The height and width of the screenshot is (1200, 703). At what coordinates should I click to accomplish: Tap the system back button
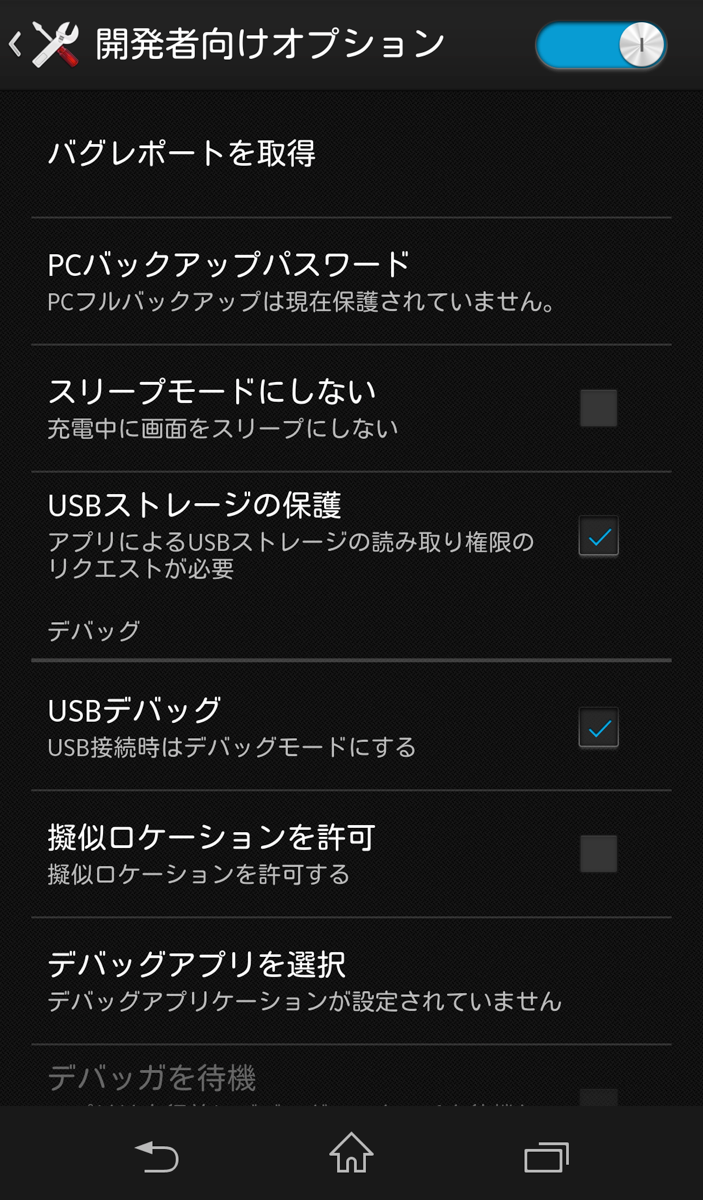(156, 1156)
